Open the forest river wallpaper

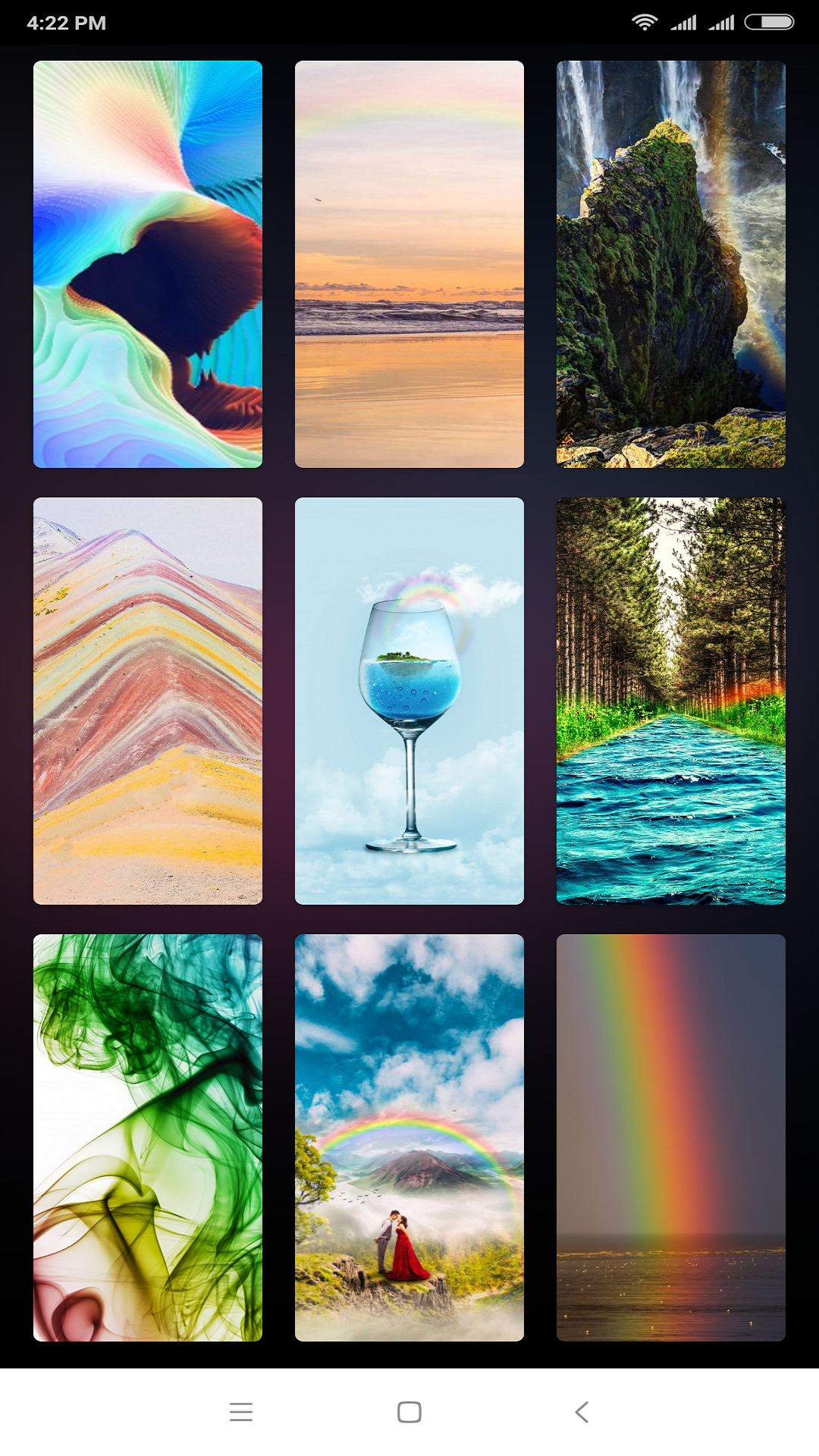[671, 701]
